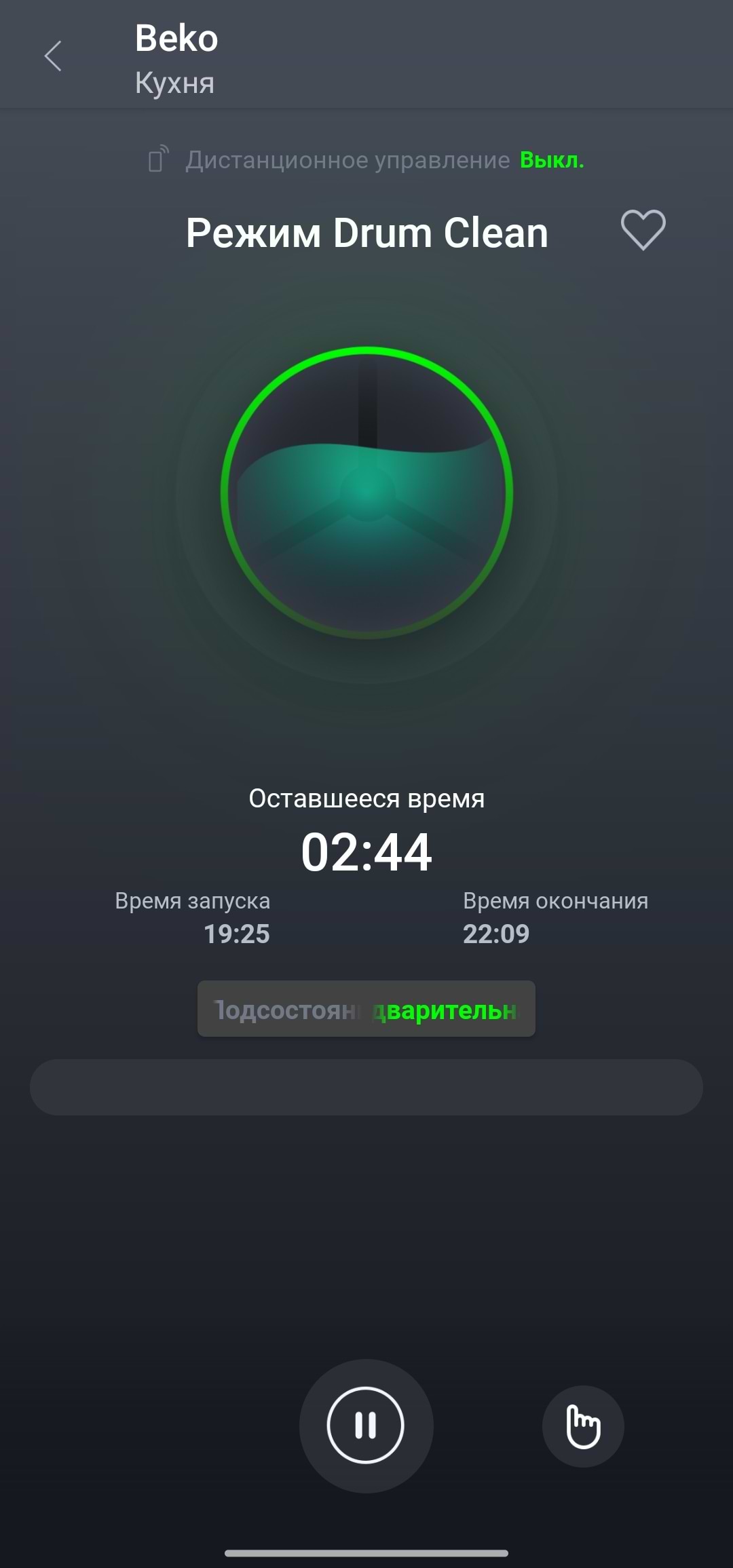
Task: Tap the hand icon button
Action: pos(583,1426)
